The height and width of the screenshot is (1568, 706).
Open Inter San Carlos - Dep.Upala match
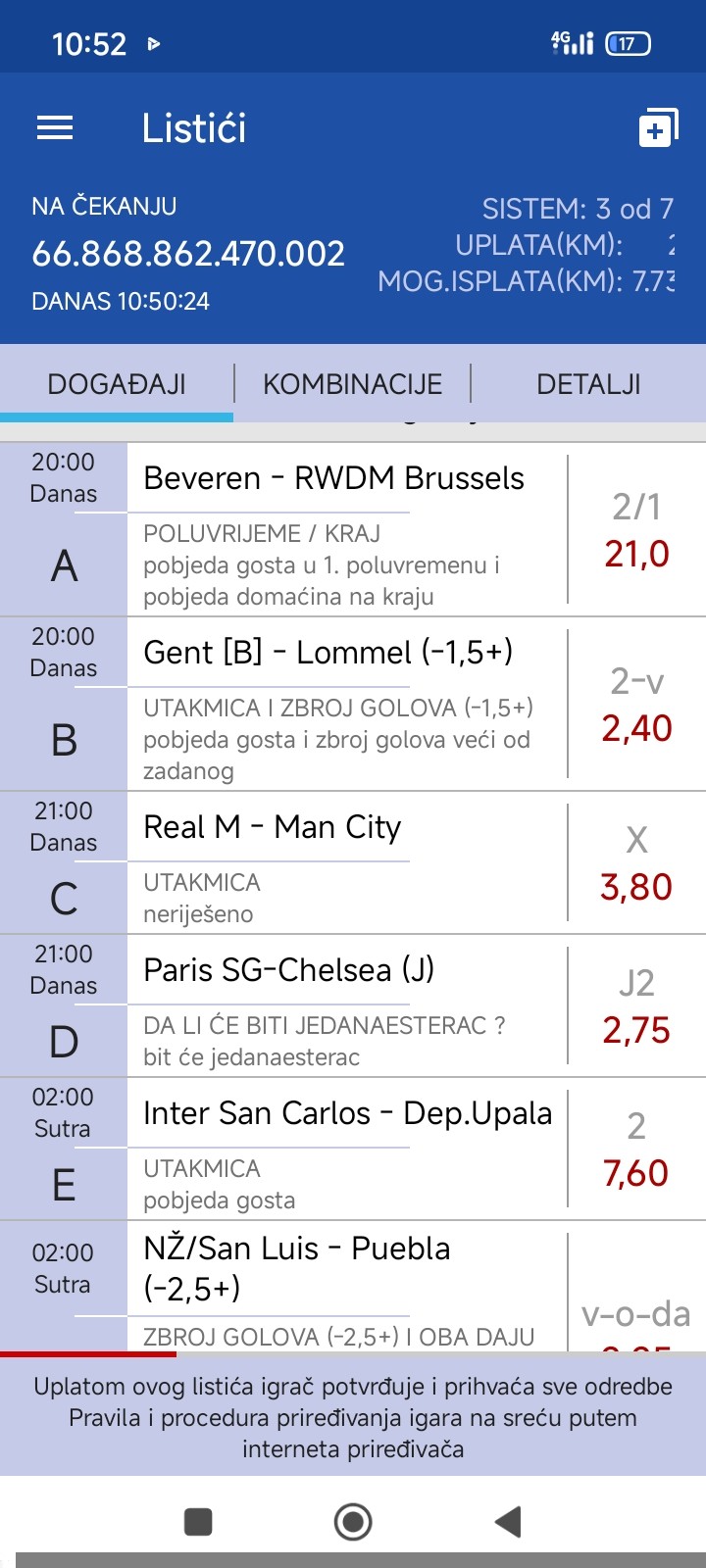(347, 1113)
